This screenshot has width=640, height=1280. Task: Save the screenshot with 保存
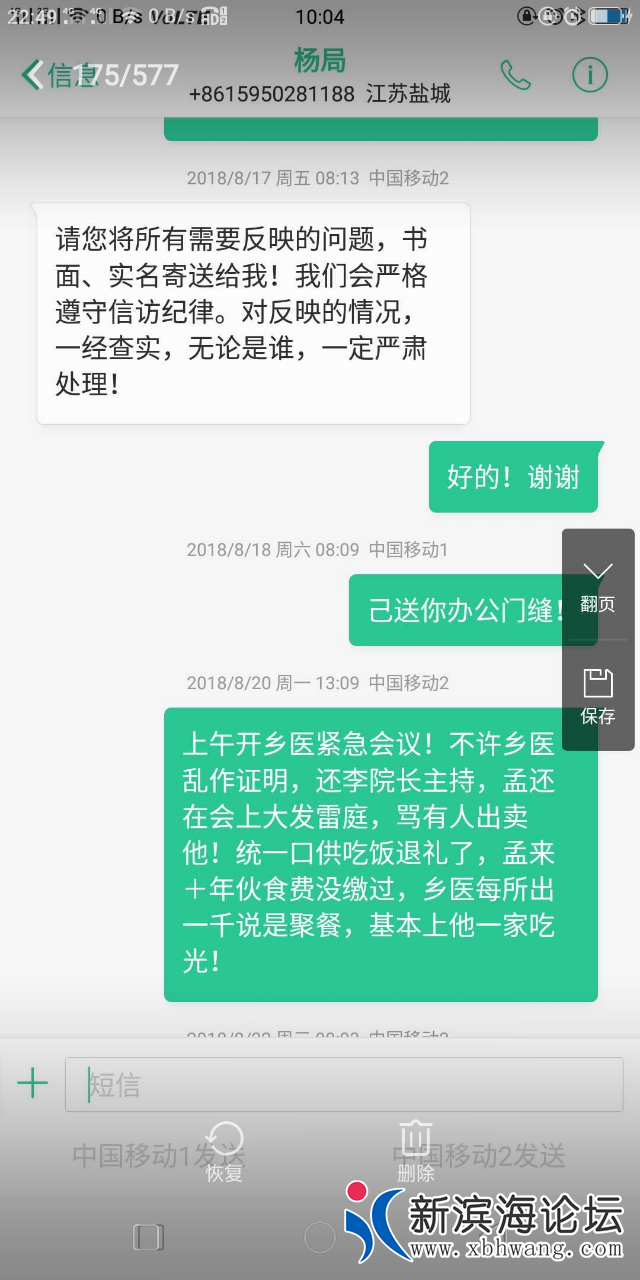coord(598,696)
